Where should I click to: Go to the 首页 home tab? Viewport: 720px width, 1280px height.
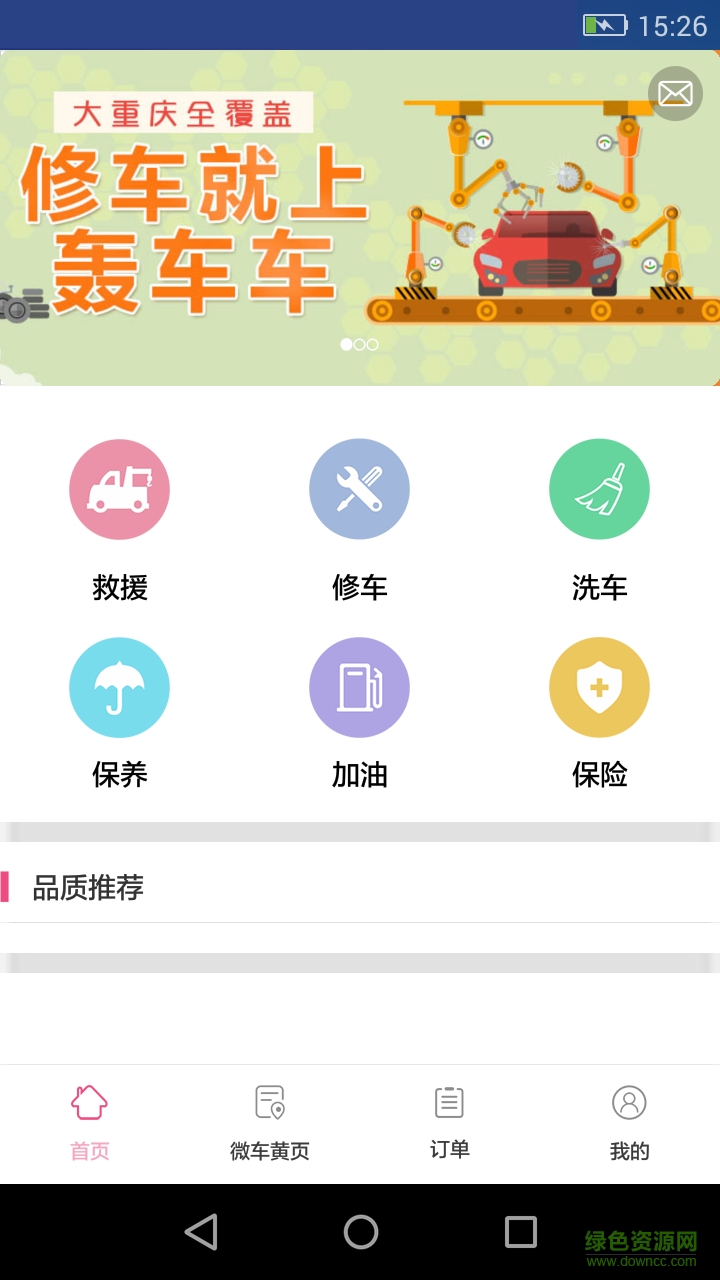[x=90, y=1122]
